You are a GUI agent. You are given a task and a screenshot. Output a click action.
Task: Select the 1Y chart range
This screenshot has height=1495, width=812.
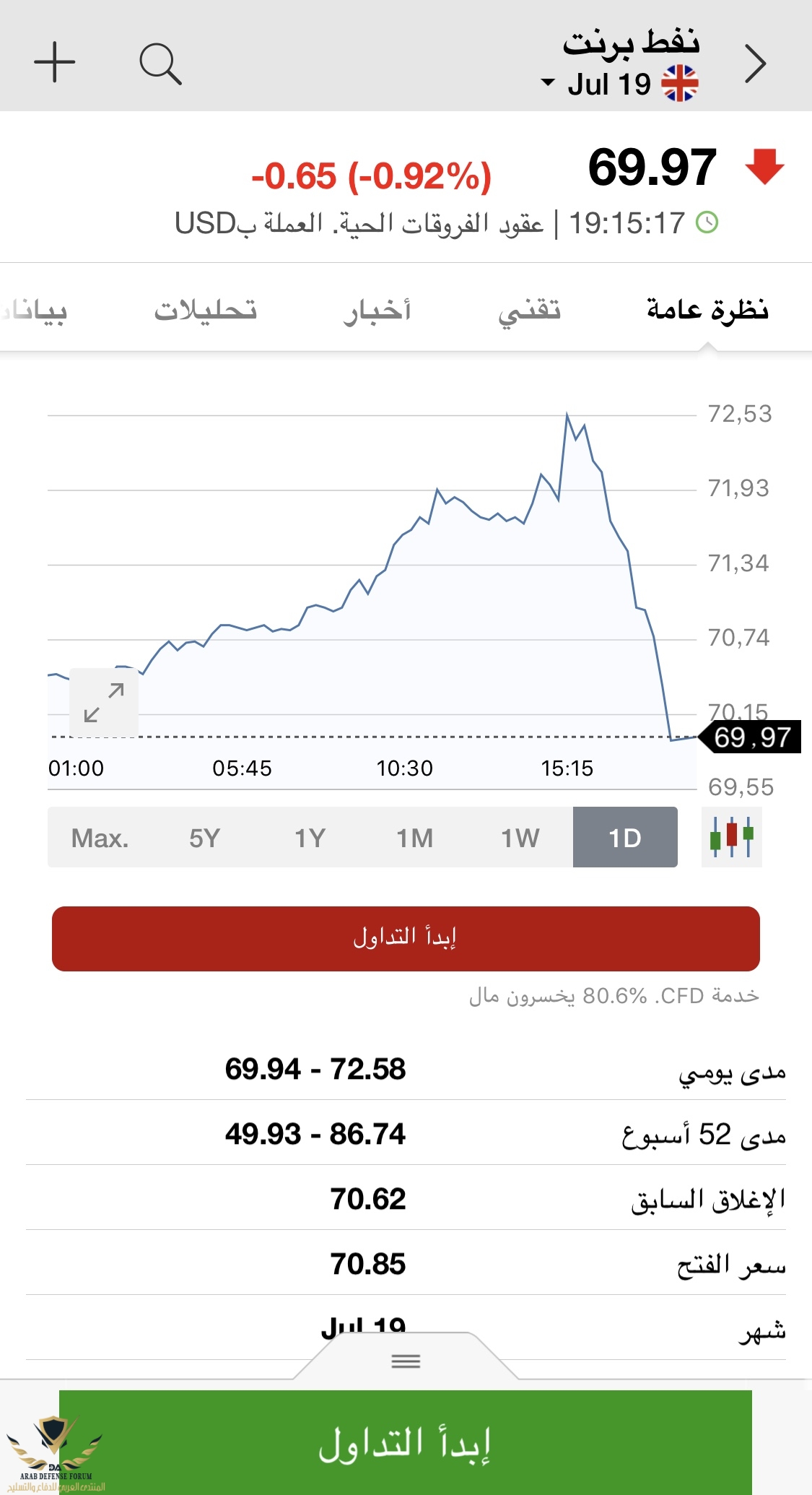(x=310, y=838)
